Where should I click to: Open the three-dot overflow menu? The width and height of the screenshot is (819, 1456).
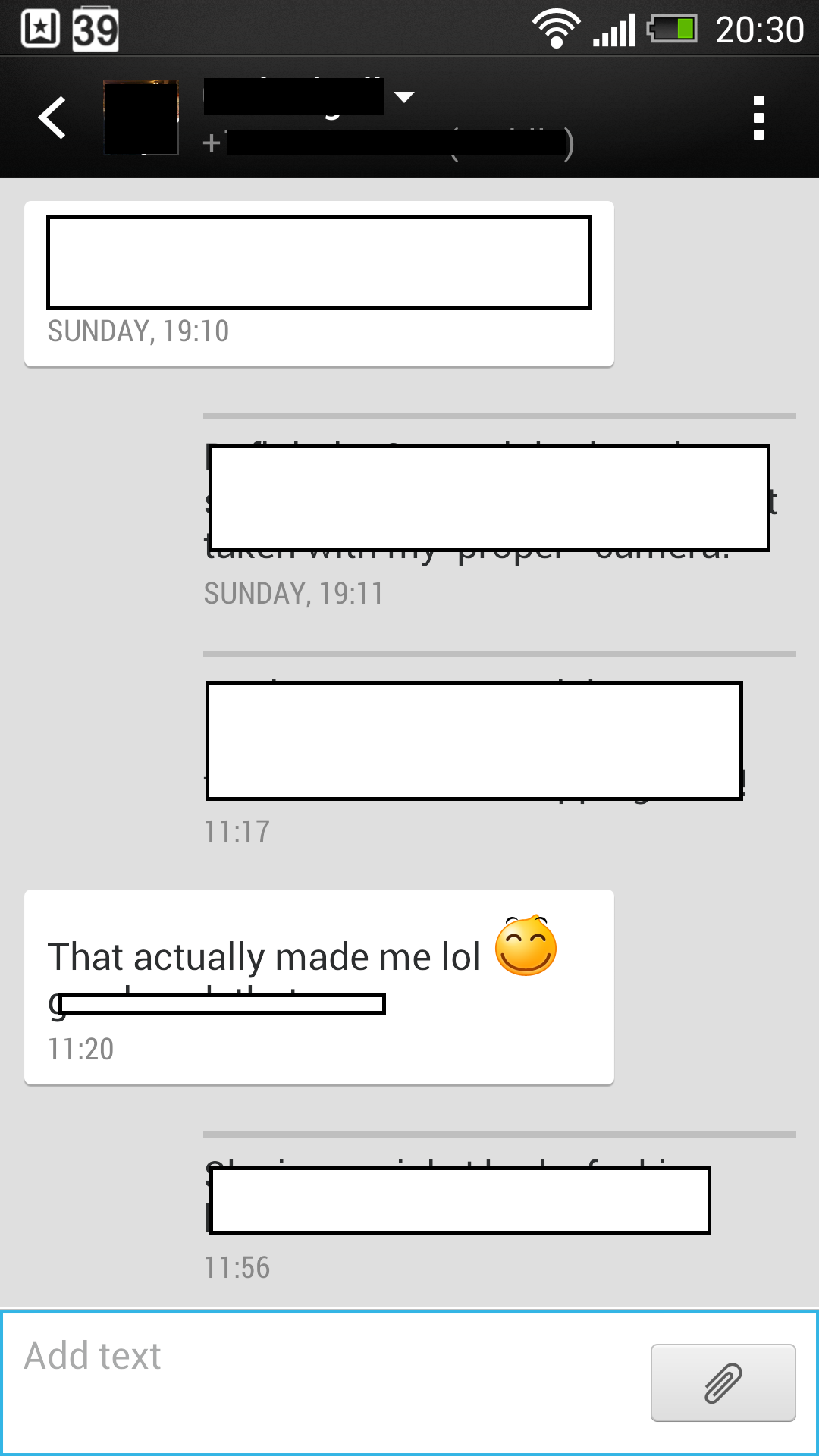(x=758, y=118)
